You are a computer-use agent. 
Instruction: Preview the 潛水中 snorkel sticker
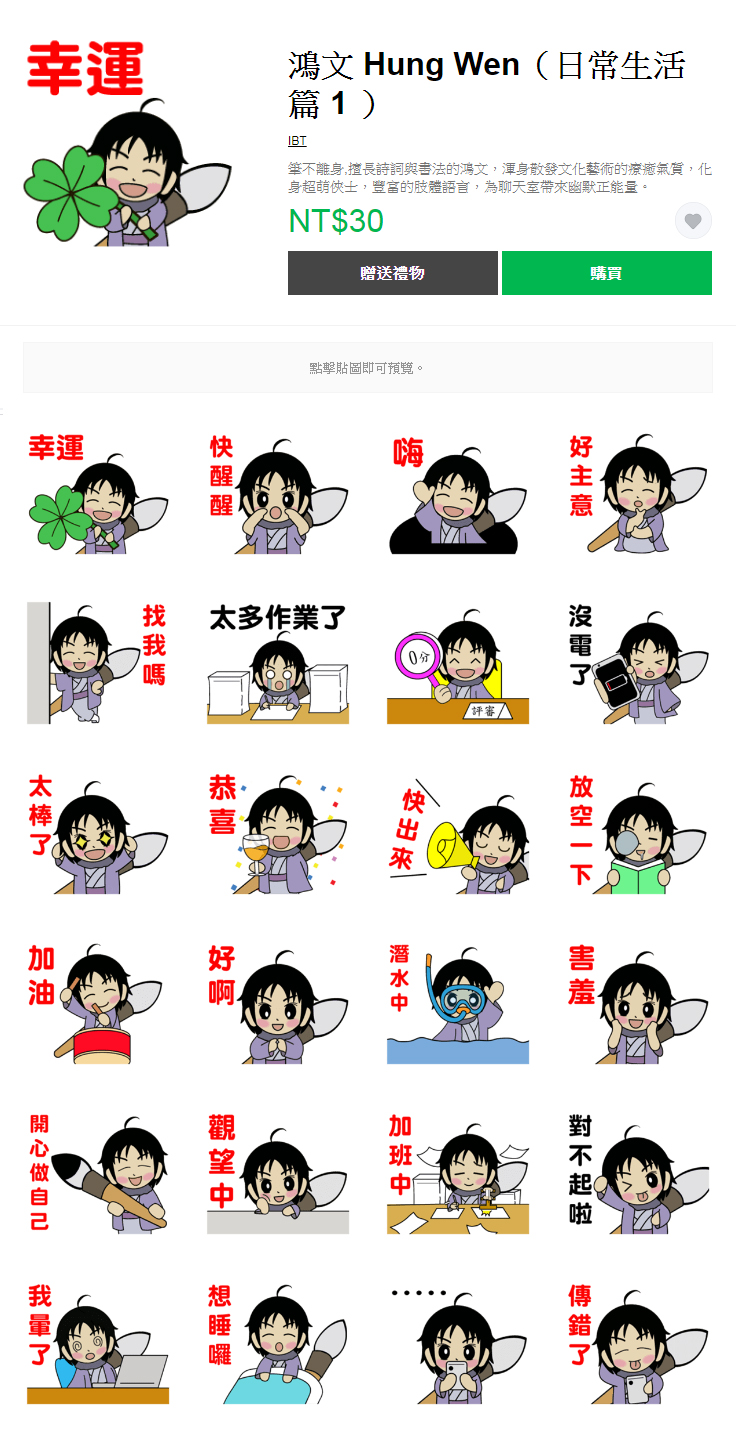[457, 1005]
